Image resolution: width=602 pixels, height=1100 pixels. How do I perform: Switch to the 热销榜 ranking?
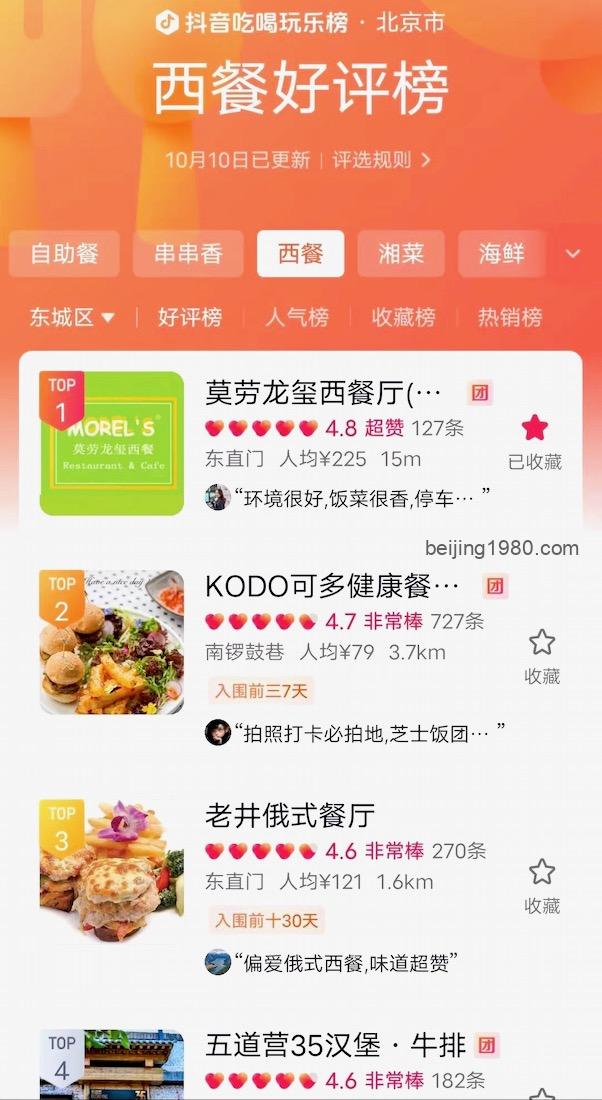point(510,317)
